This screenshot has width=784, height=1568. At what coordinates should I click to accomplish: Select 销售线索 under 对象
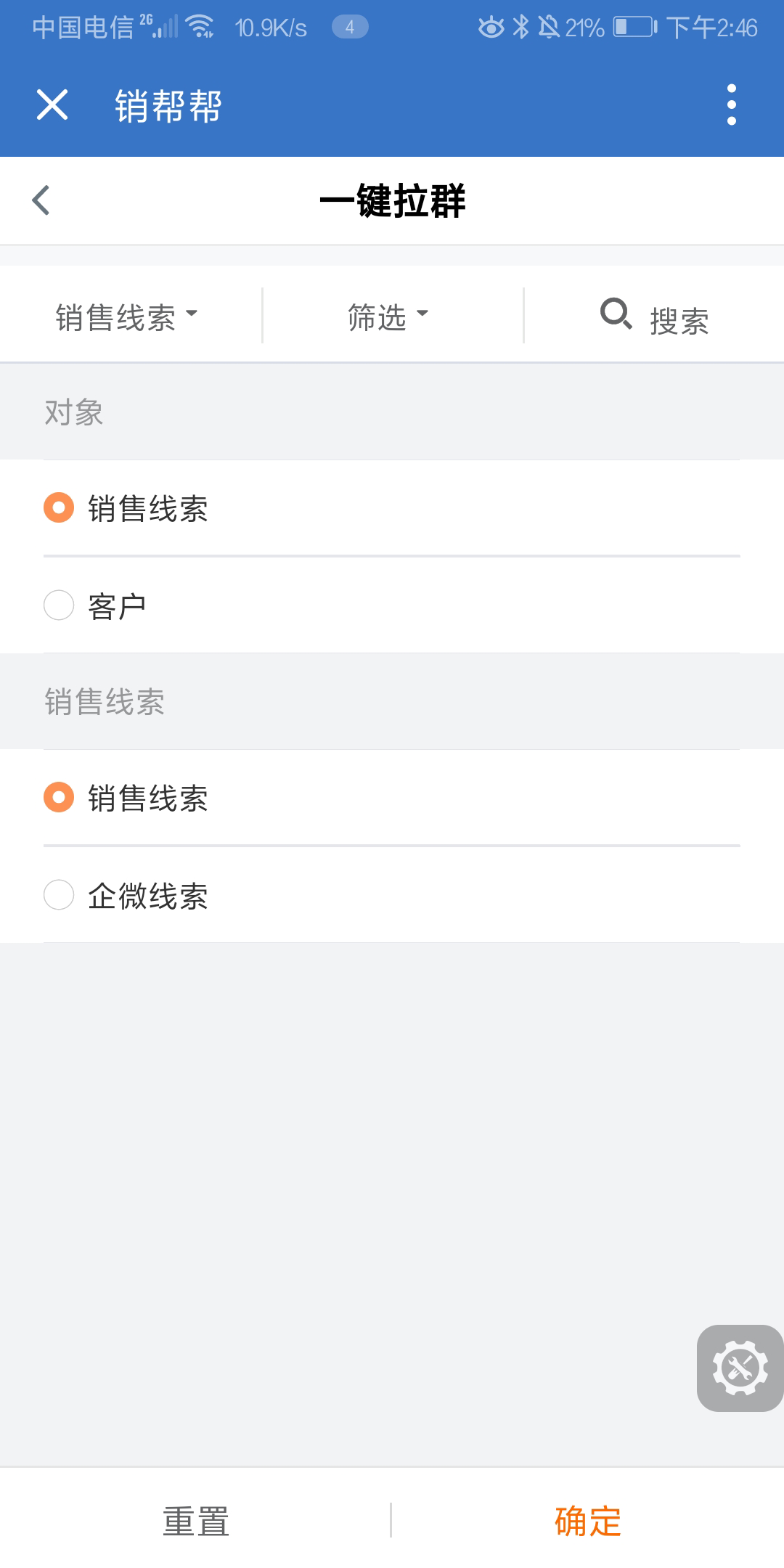[392, 508]
